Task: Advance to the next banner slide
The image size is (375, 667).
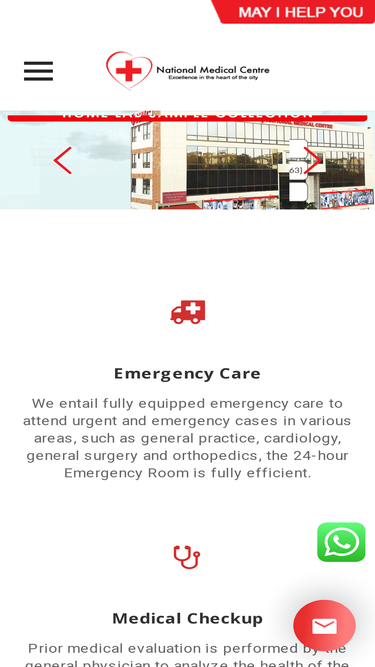Action: pyautogui.click(x=313, y=160)
